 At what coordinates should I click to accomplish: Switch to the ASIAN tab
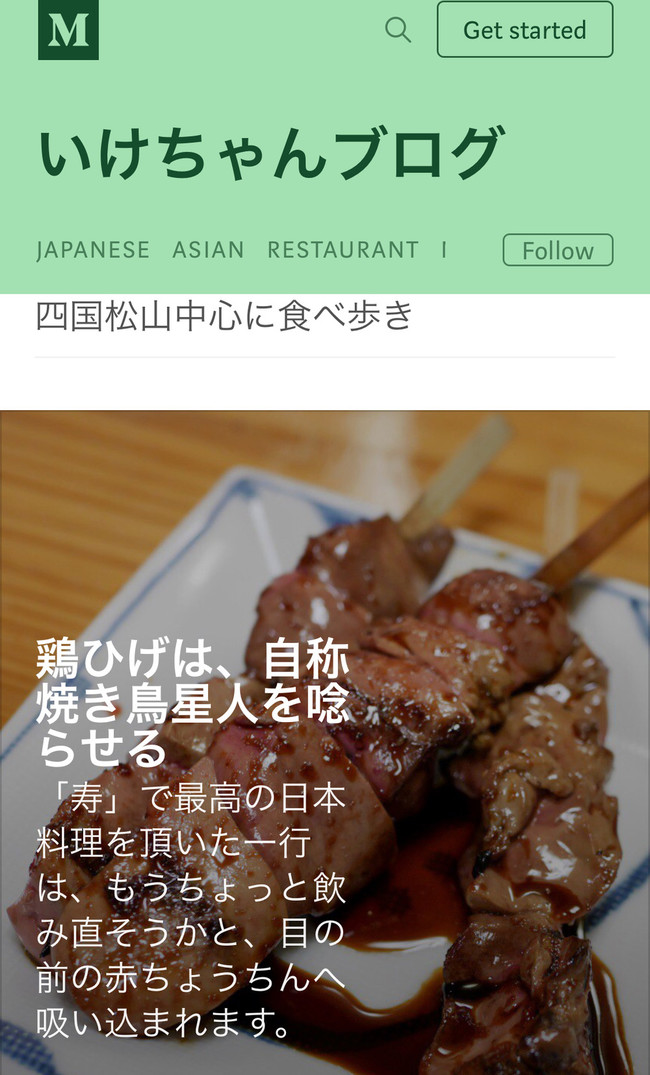pyautogui.click(x=208, y=250)
